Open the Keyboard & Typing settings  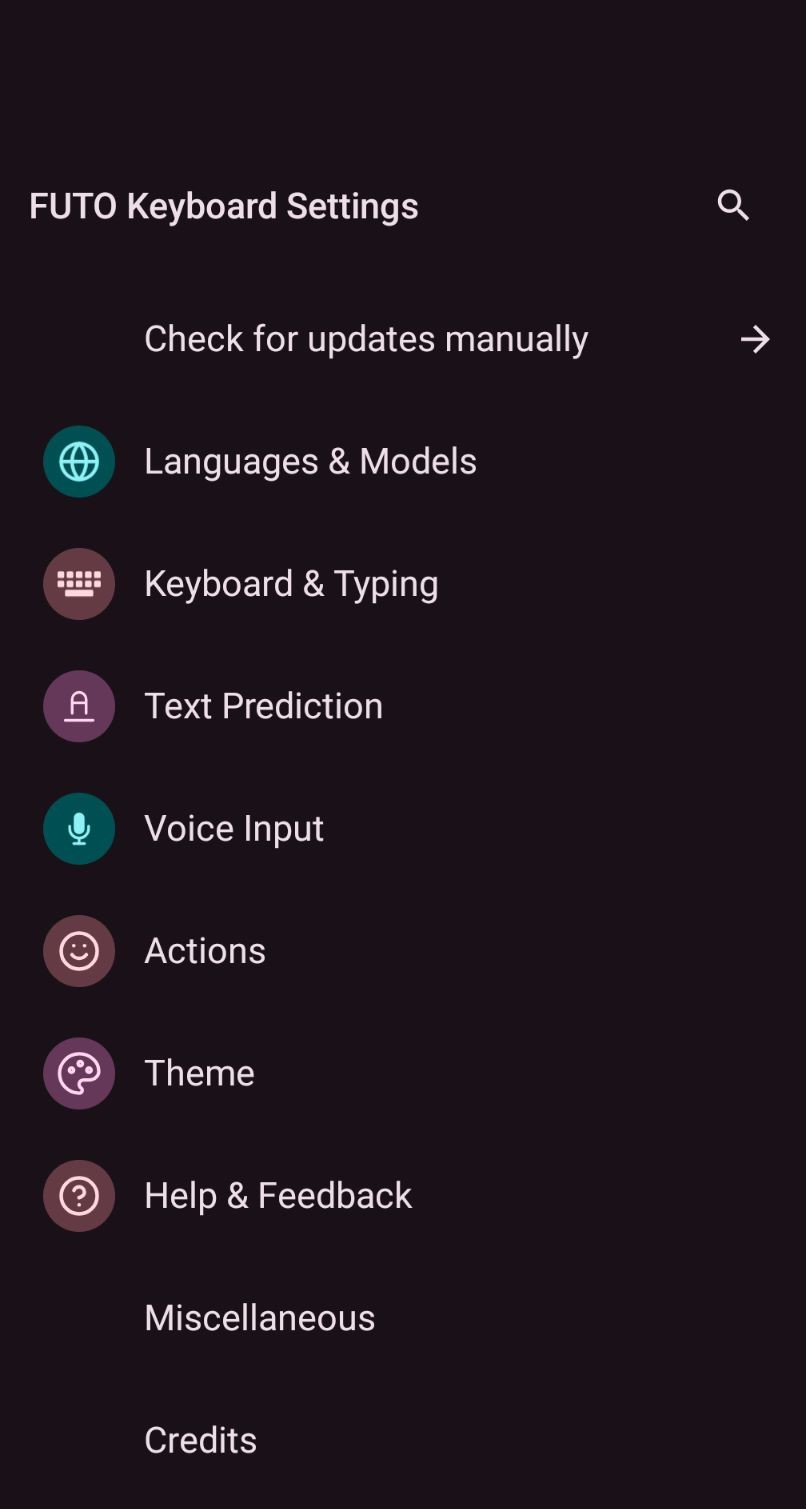291,583
